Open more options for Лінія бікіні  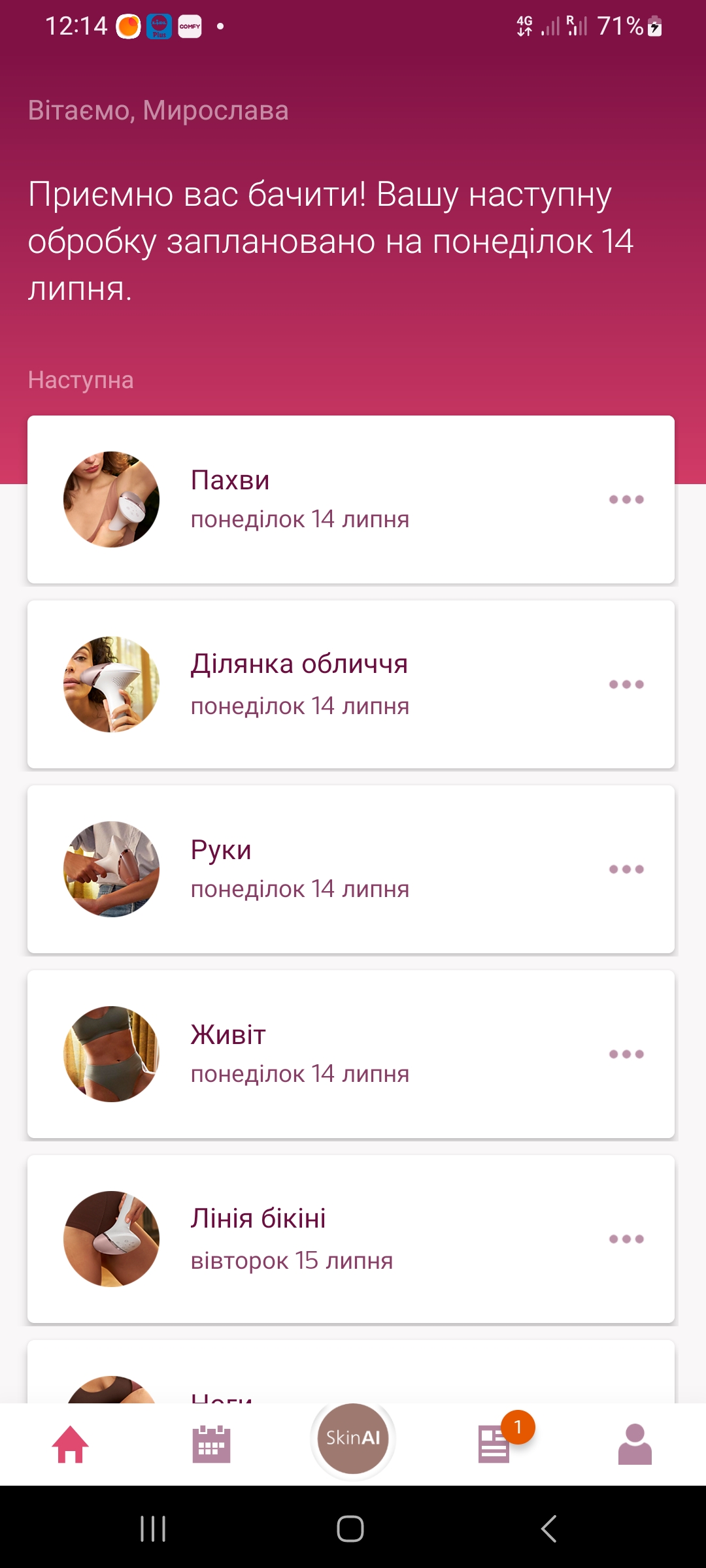tap(626, 1239)
